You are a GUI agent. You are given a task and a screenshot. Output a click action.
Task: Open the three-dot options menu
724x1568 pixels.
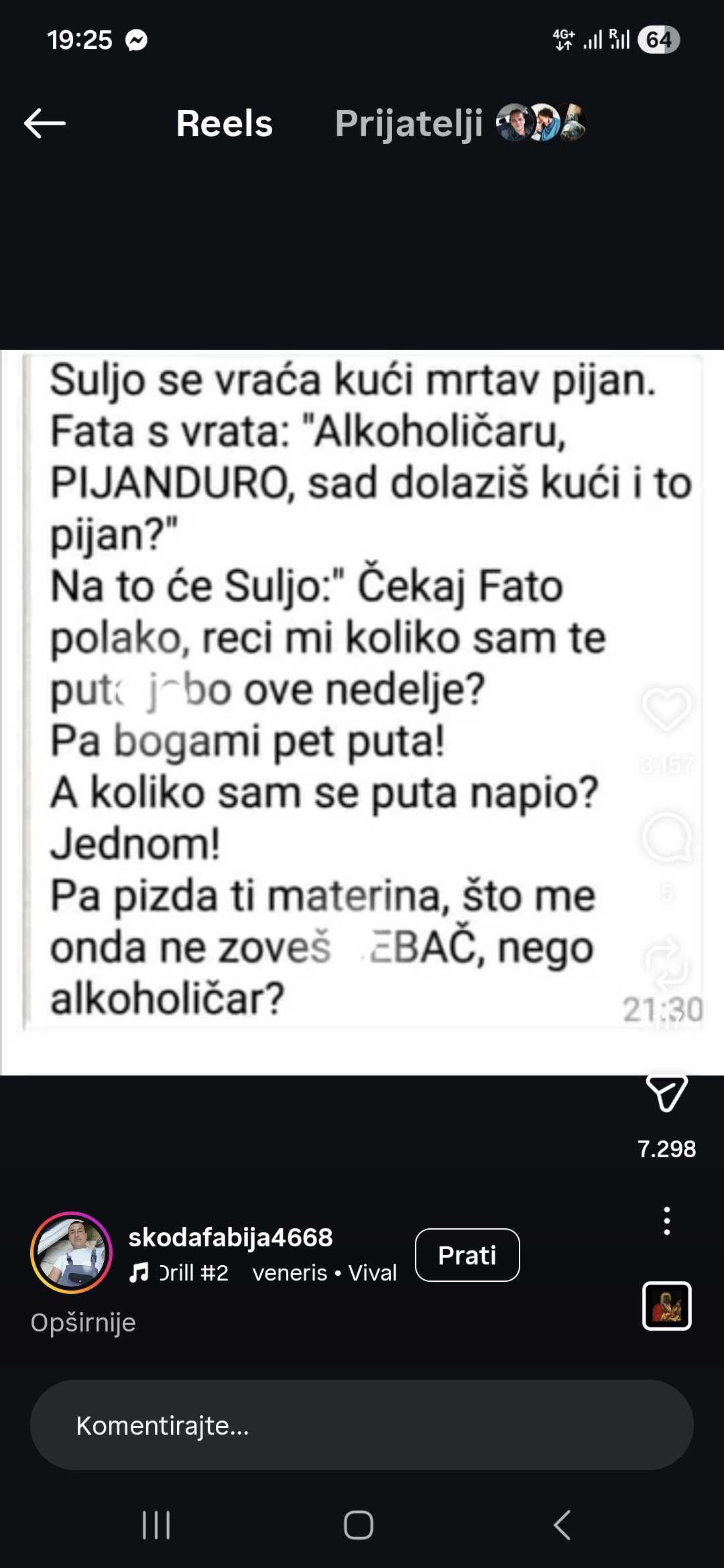(x=666, y=1221)
